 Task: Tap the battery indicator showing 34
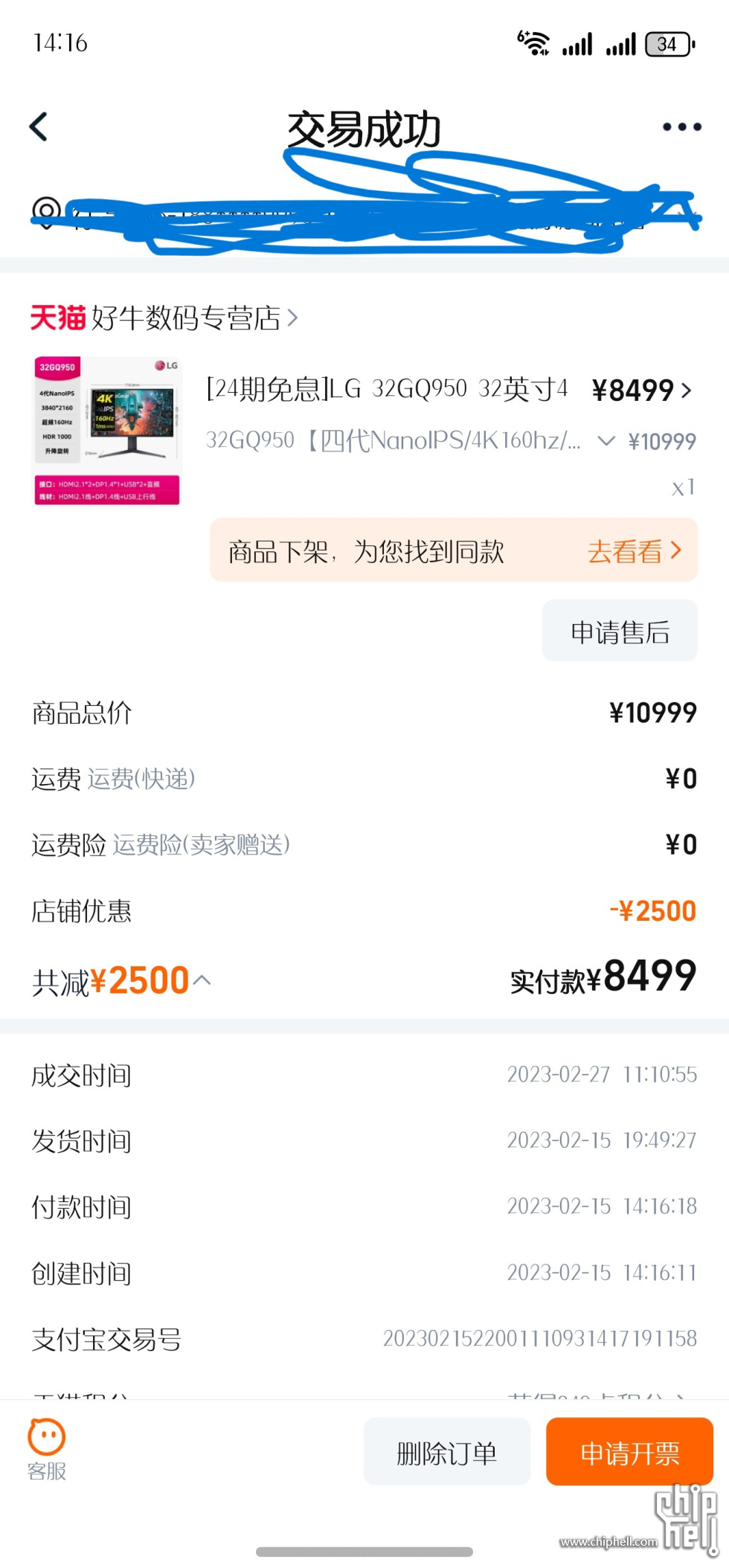pos(668,45)
